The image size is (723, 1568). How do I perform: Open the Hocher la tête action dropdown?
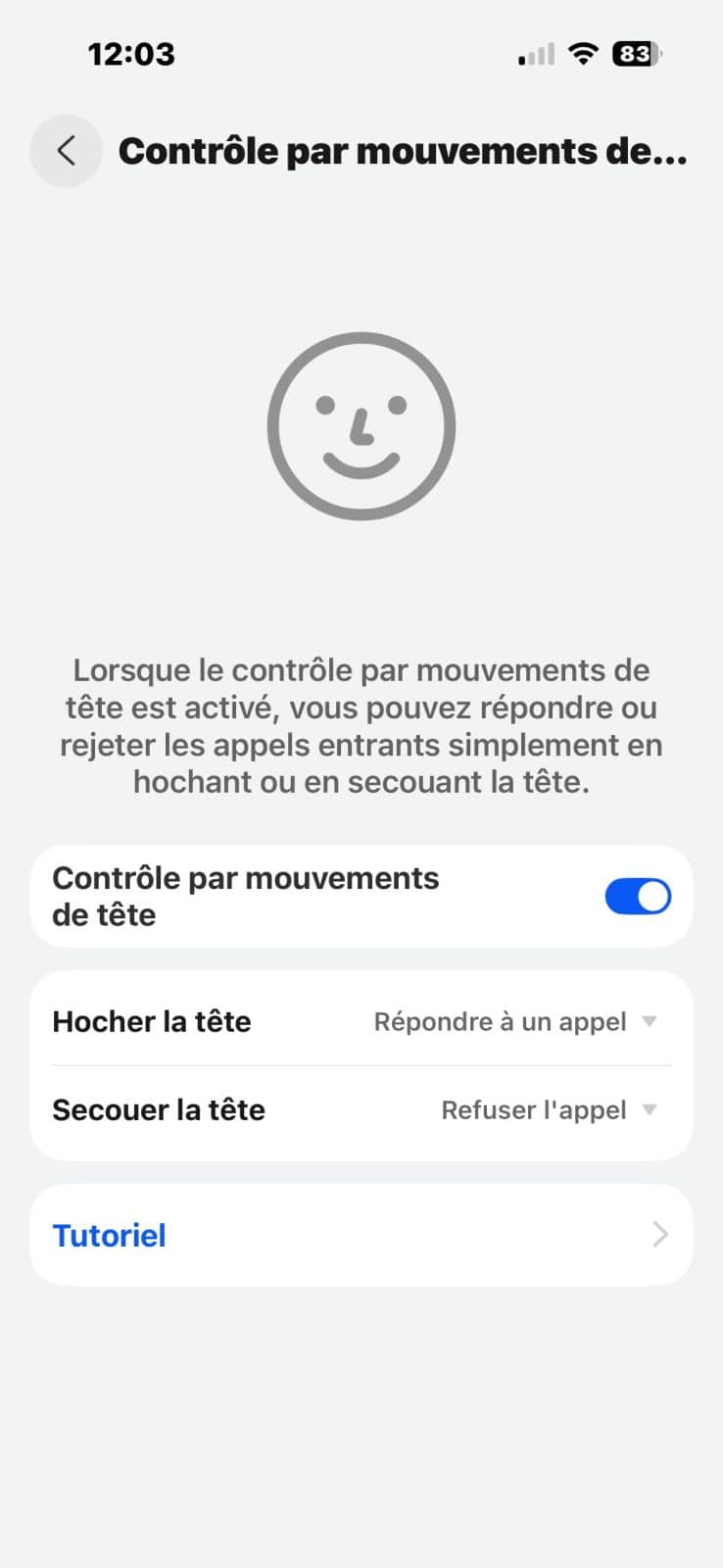tap(515, 1022)
